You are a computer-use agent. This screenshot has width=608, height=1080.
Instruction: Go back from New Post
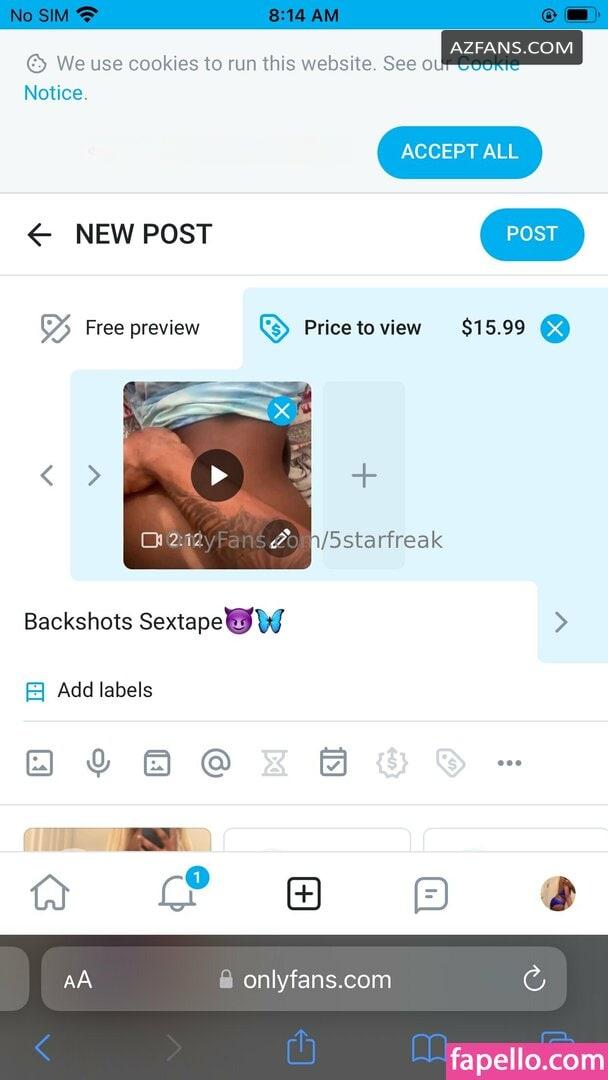(39, 235)
